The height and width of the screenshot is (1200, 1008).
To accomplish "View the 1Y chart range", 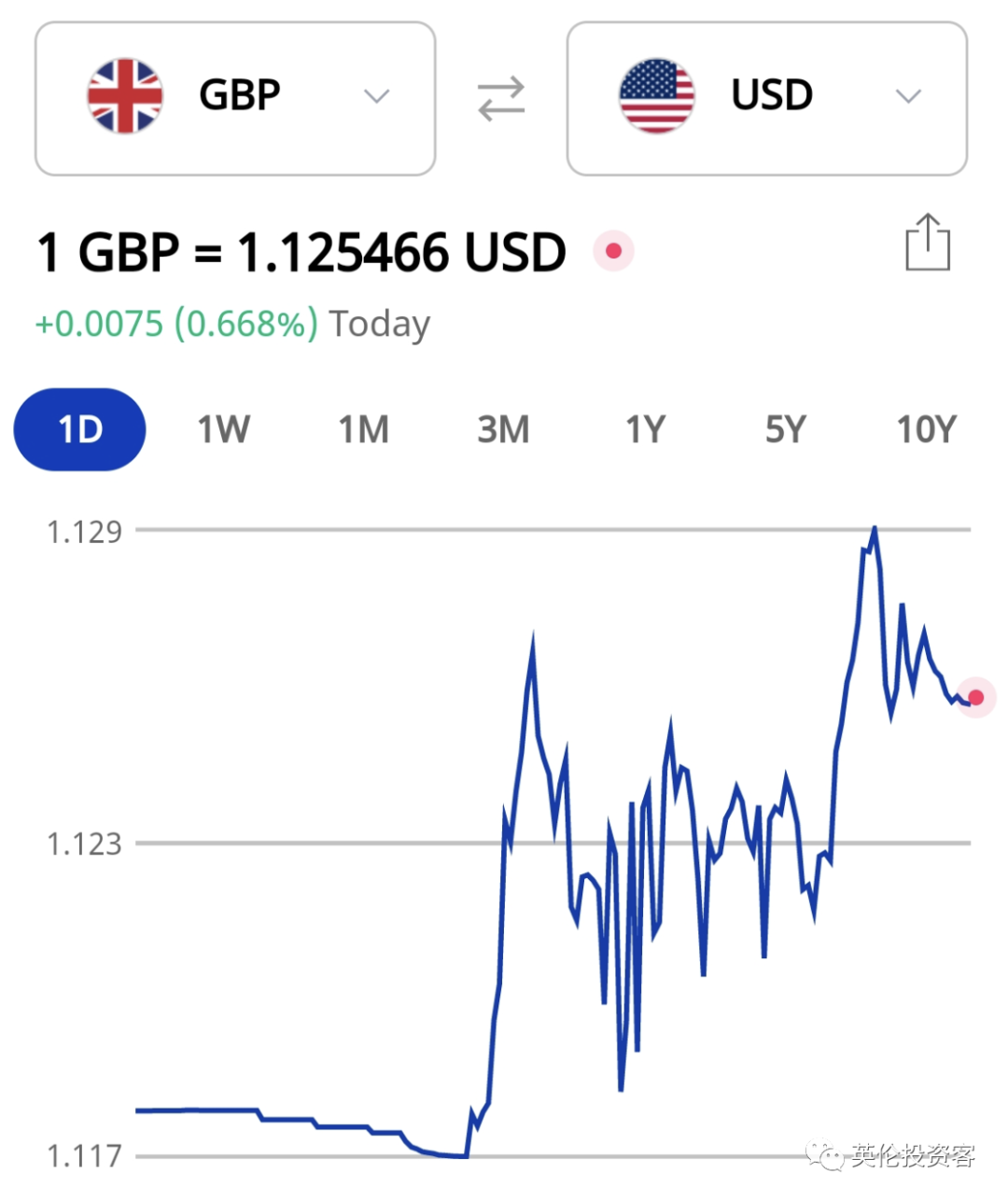I will (645, 430).
